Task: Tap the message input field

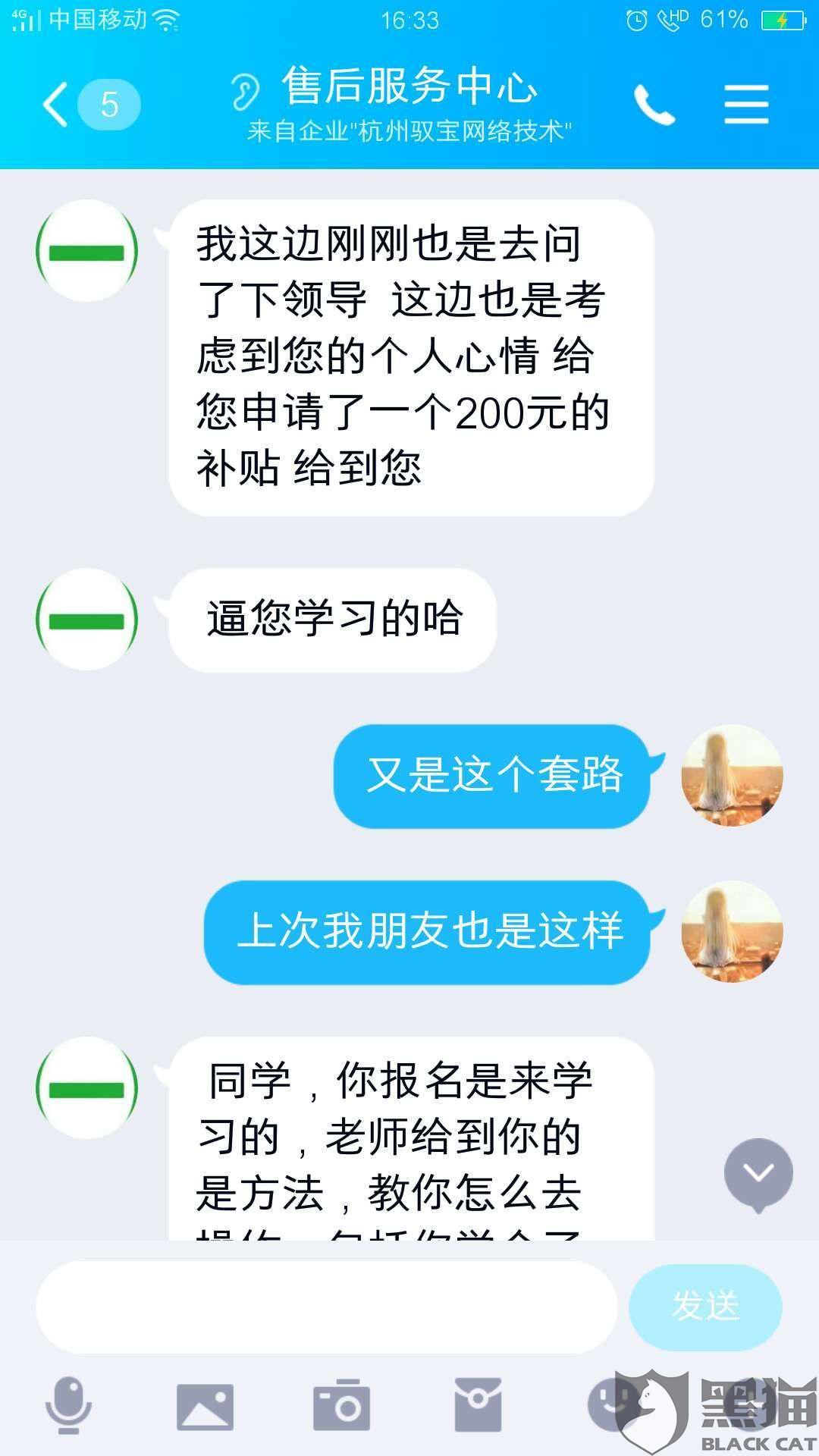Action: (x=326, y=1306)
